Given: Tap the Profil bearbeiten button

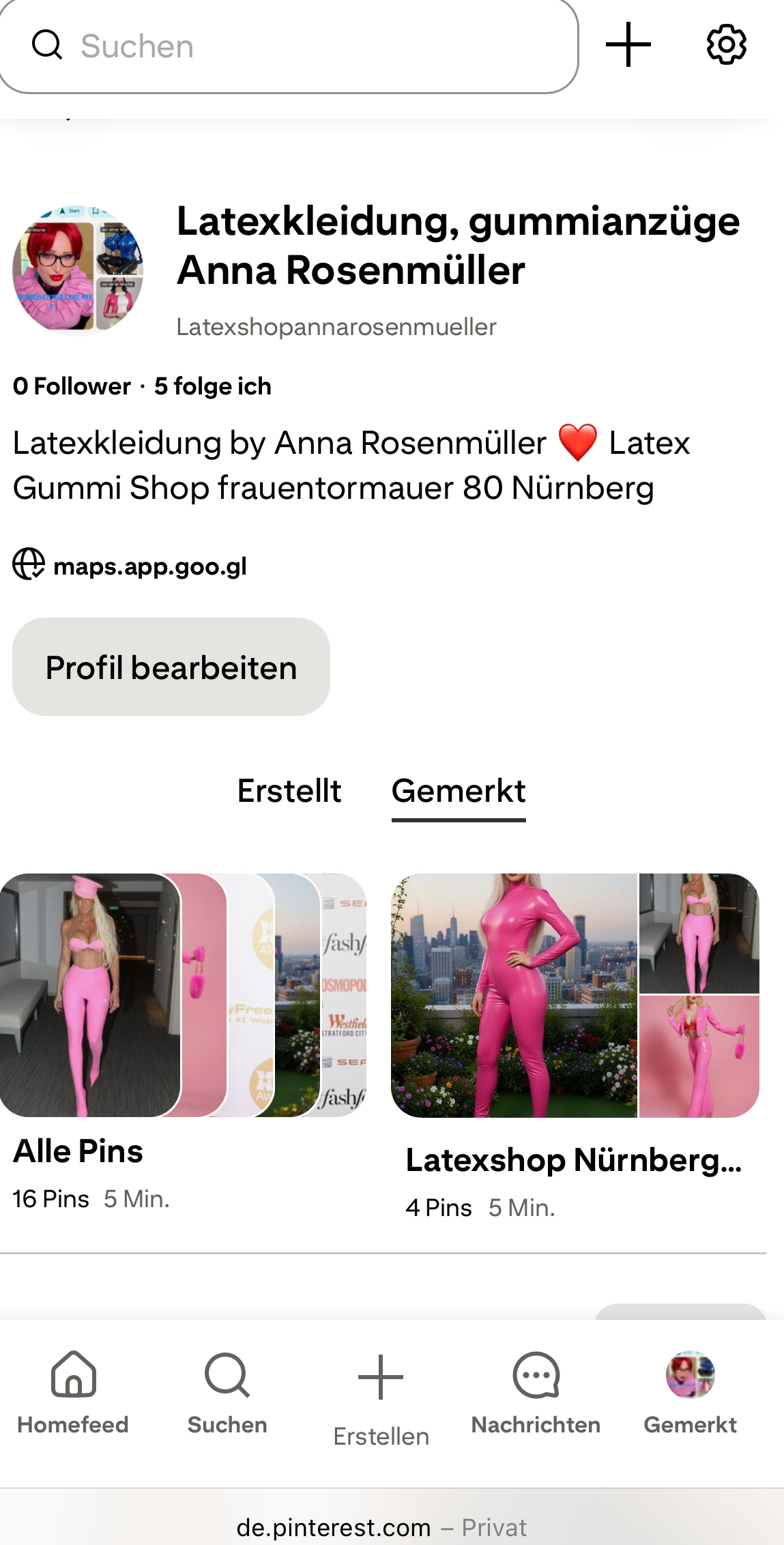Looking at the screenshot, I should tap(171, 667).
